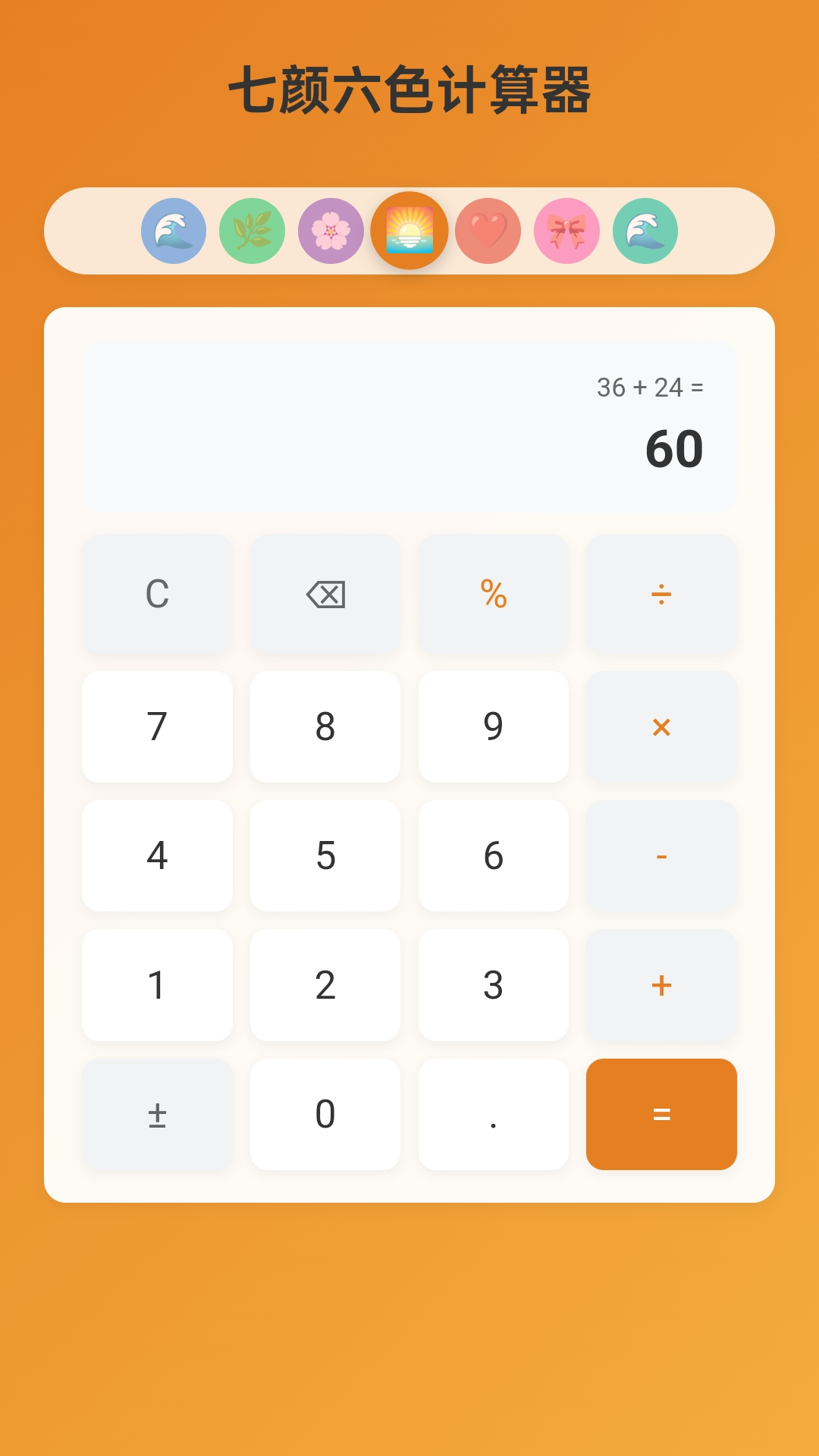Clear the calculator with C
819x1456 pixels.
(157, 595)
